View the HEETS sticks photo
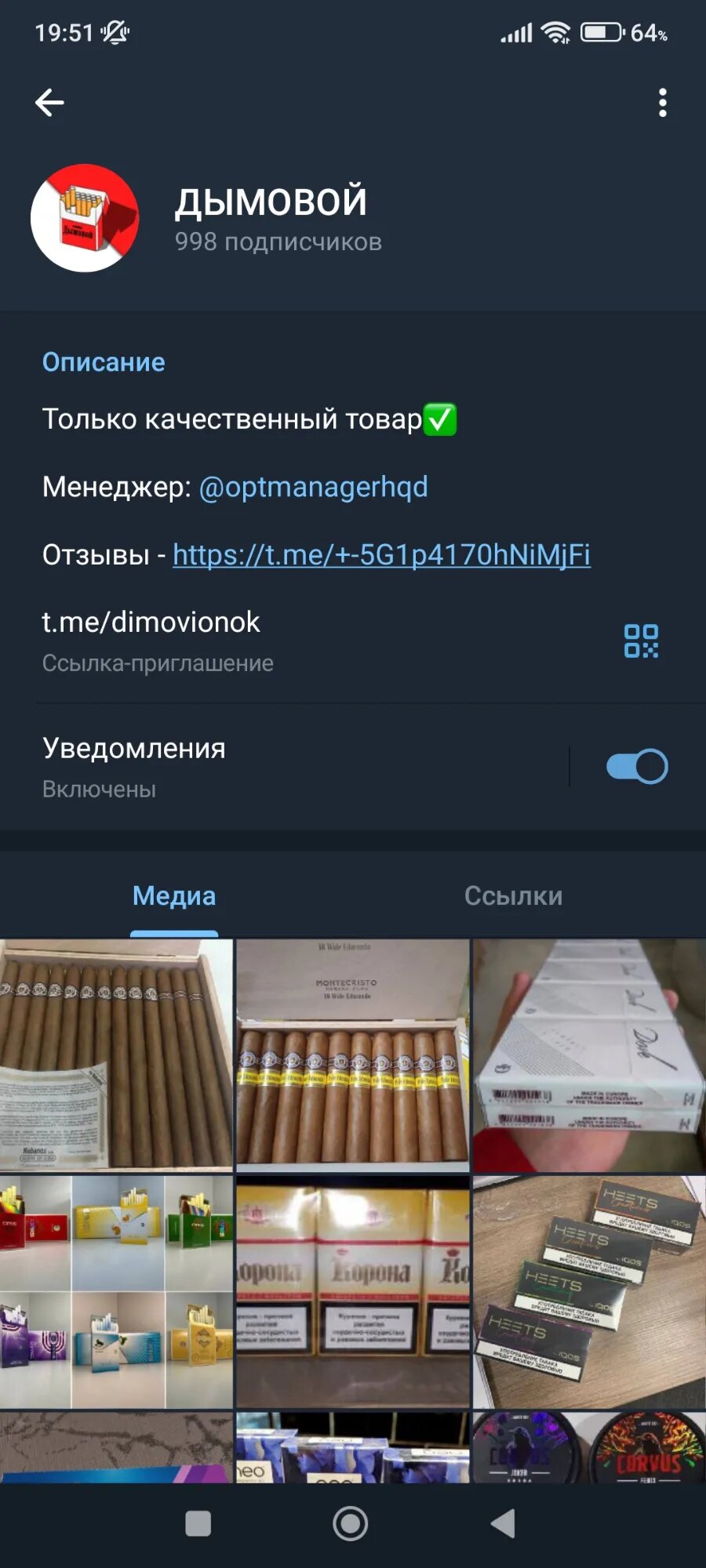Image resolution: width=706 pixels, height=1568 pixels. click(589, 1291)
